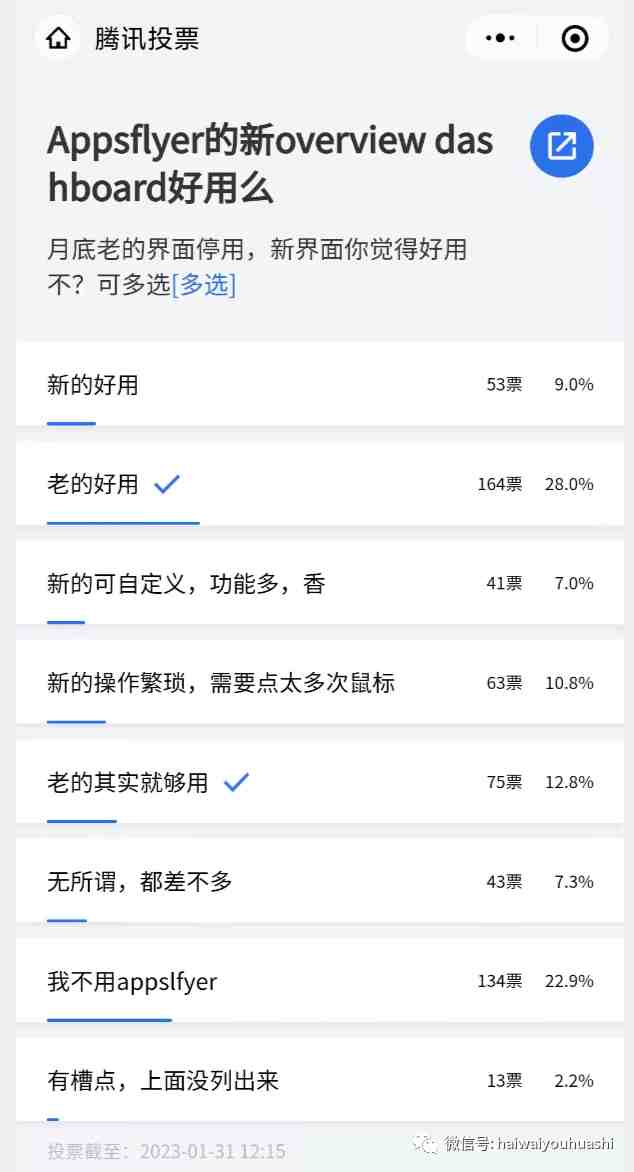
Task: Toggle the checked option 老的其实就够用
Action: point(320,782)
